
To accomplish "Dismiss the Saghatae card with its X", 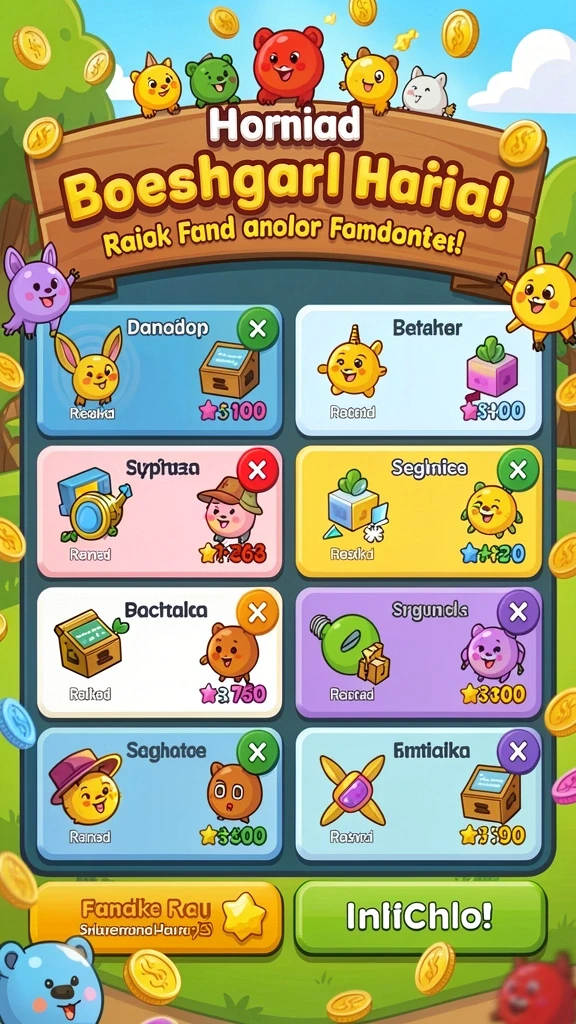I will pyautogui.click(x=257, y=752).
